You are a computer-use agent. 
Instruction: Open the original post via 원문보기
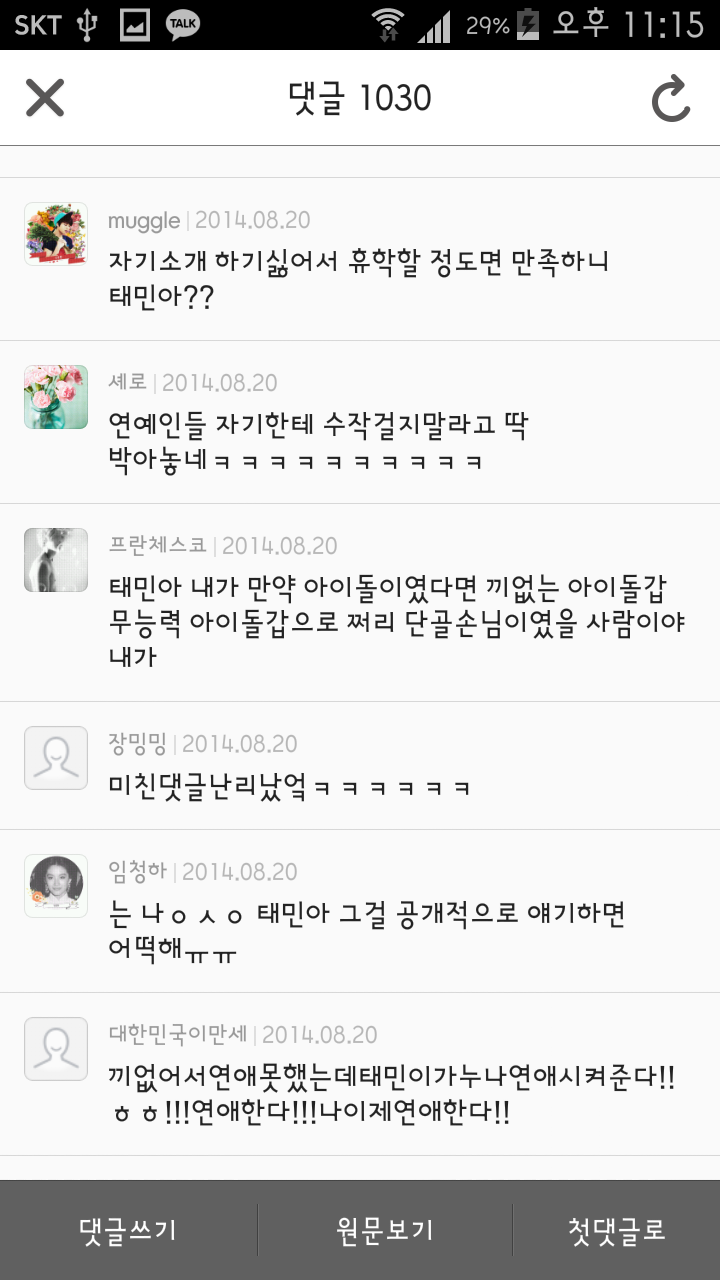click(x=385, y=1230)
